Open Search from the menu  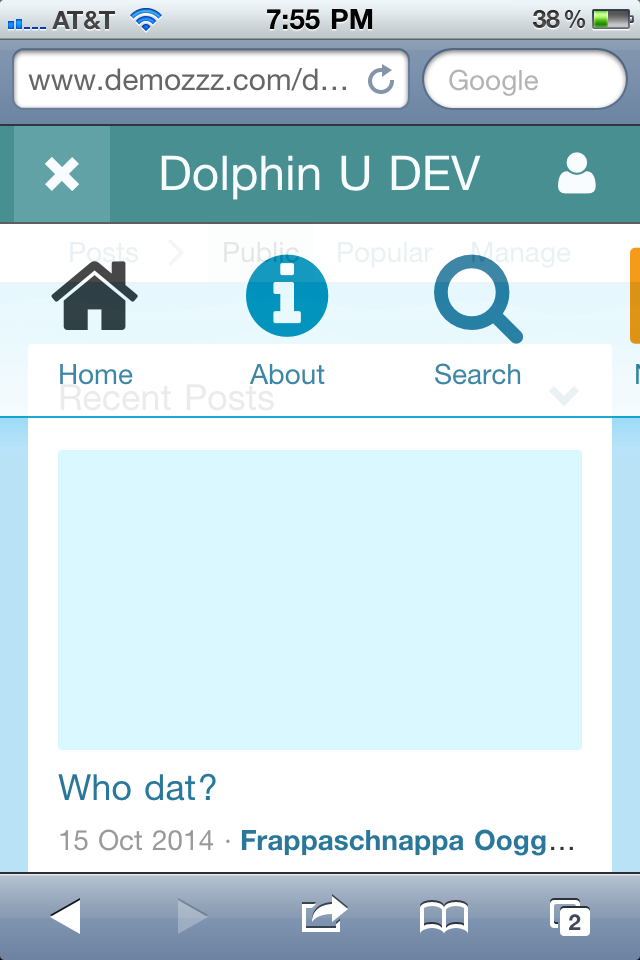coord(478,322)
